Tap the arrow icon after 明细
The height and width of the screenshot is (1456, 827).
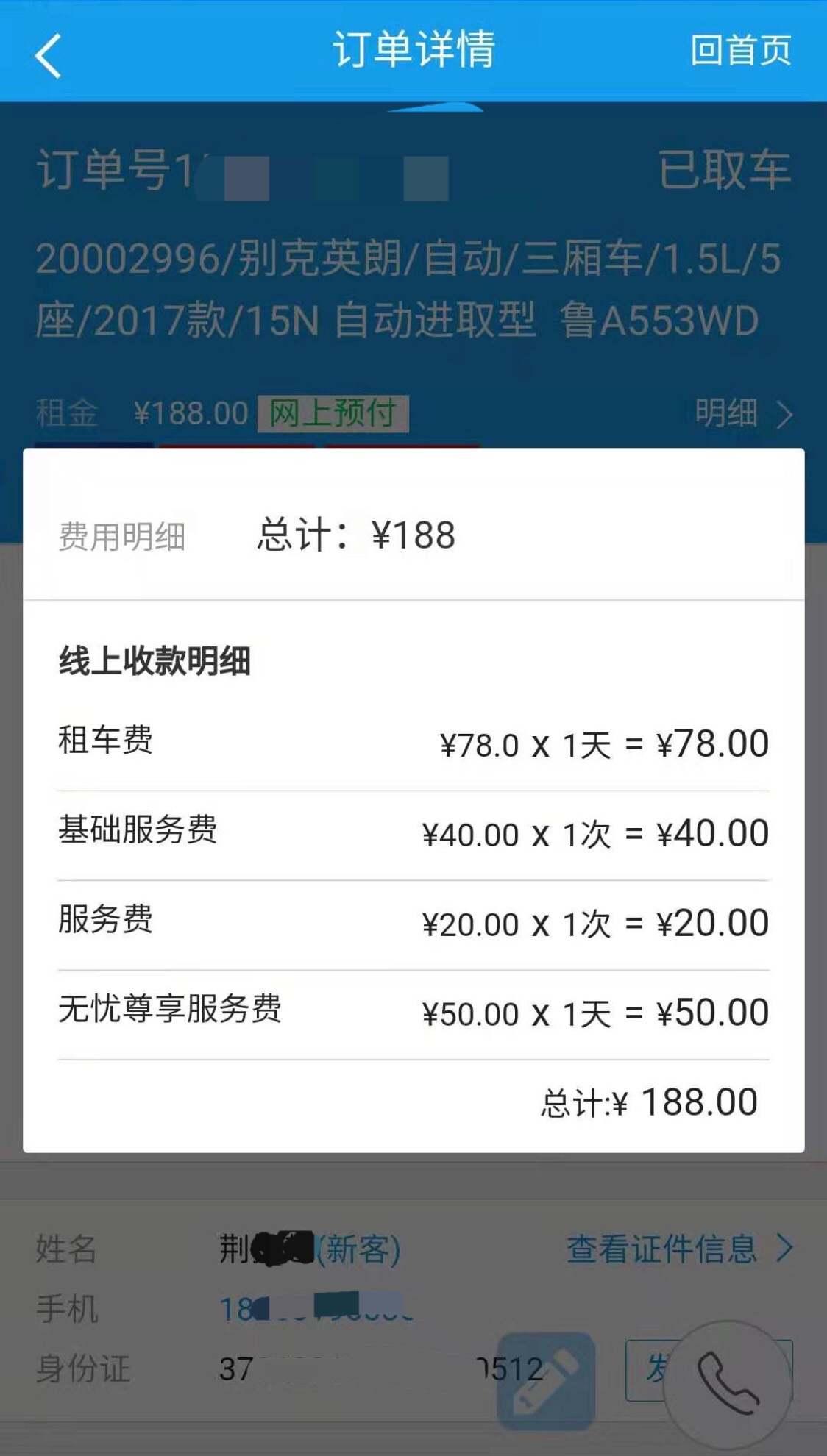(786, 413)
